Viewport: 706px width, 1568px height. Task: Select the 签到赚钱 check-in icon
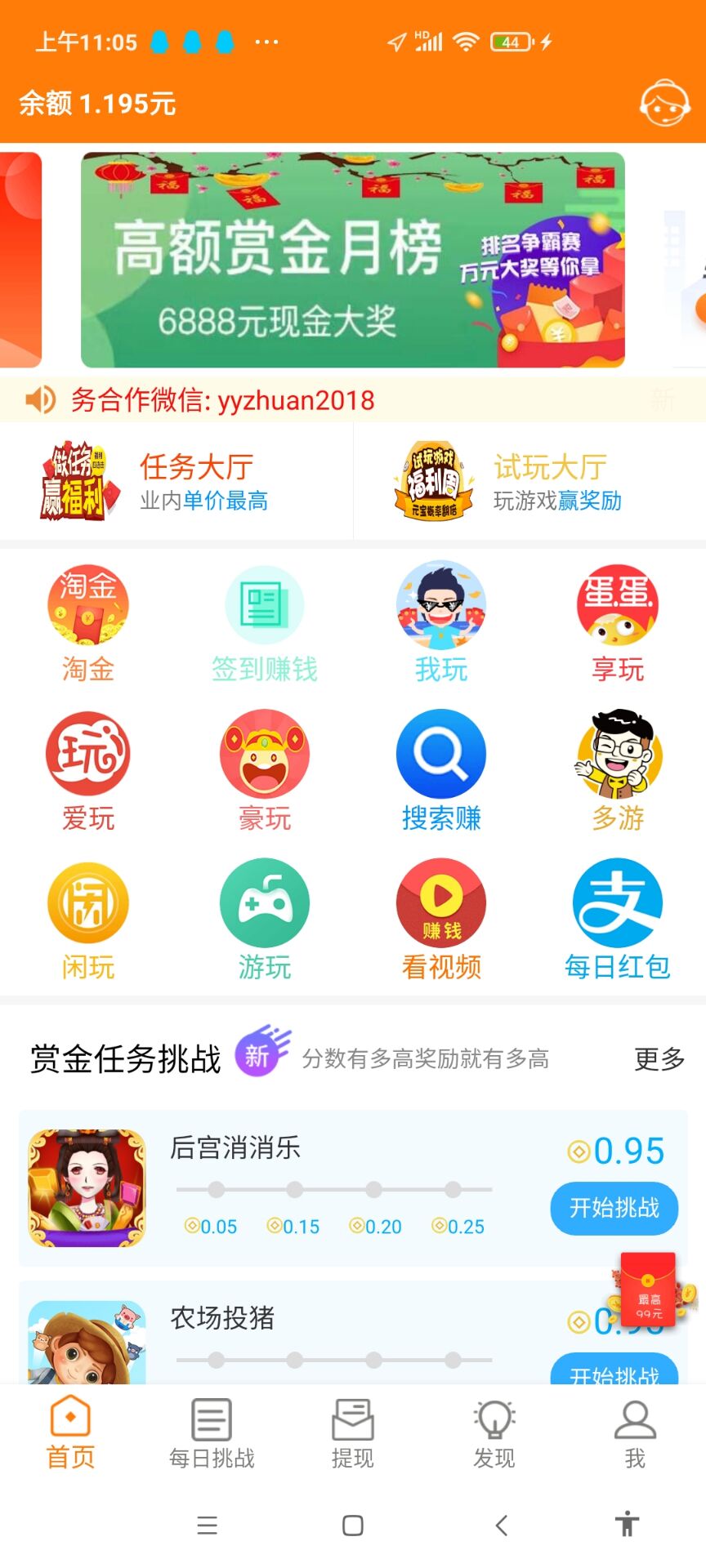pyautogui.click(x=264, y=622)
